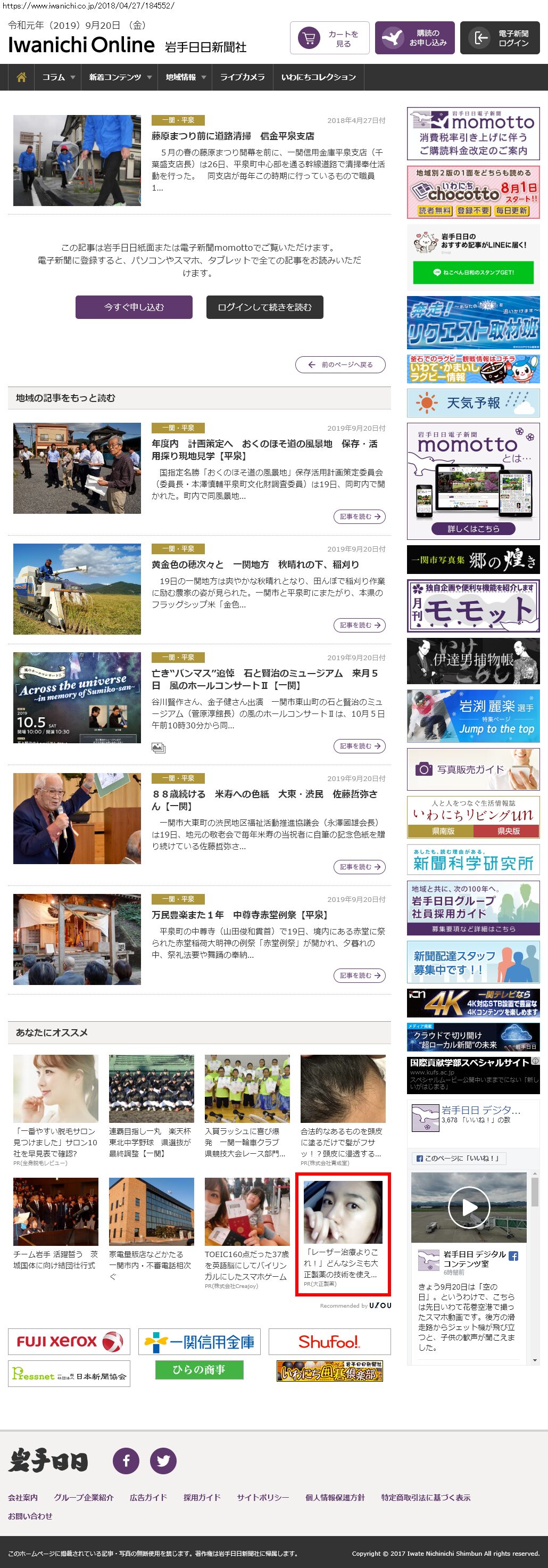The width and height of the screenshot is (548, 1568).
Task: Open the 万民豊楽また1年 中尊寺赤堂例祭 article
Action: point(239,914)
